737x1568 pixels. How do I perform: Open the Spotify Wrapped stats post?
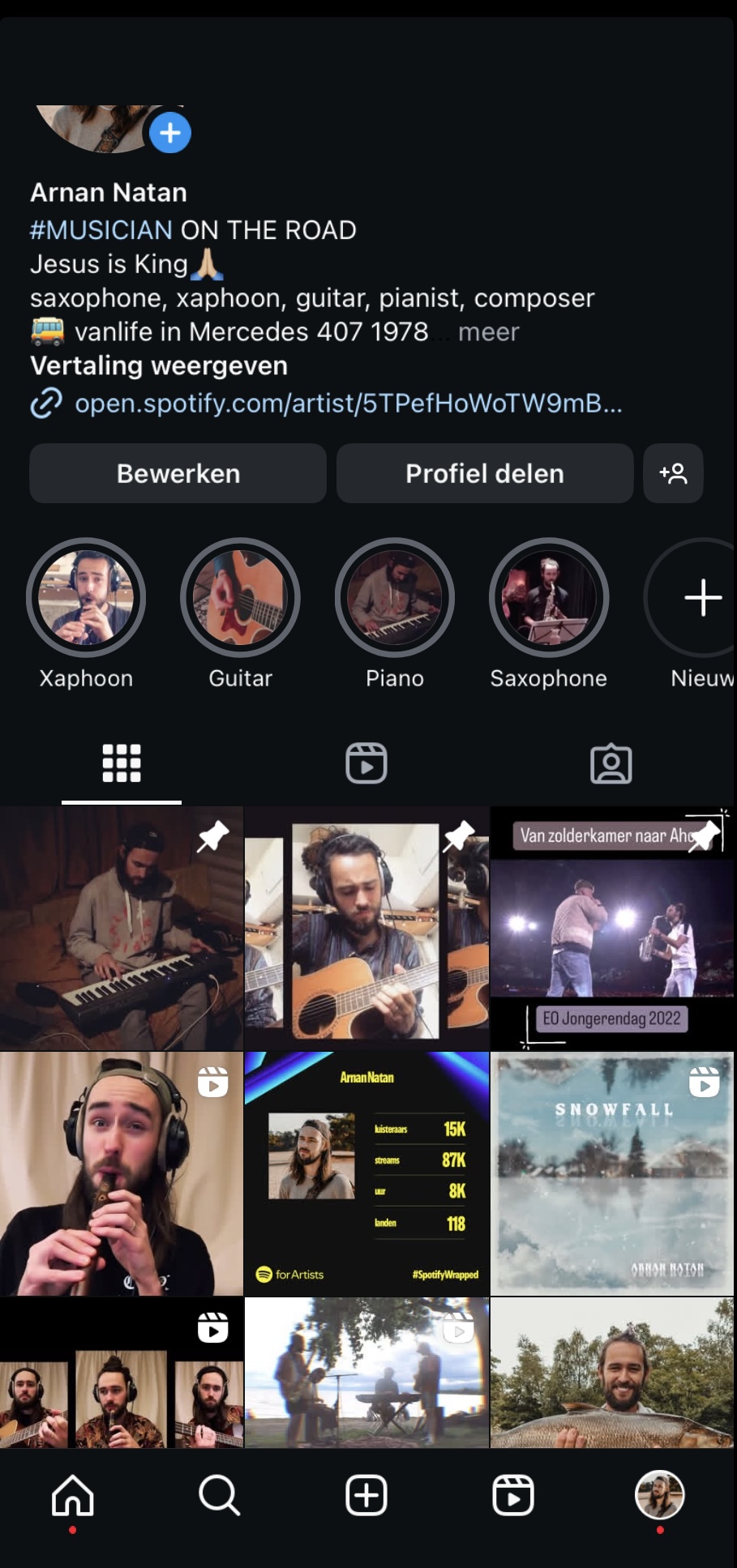point(366,1173)
